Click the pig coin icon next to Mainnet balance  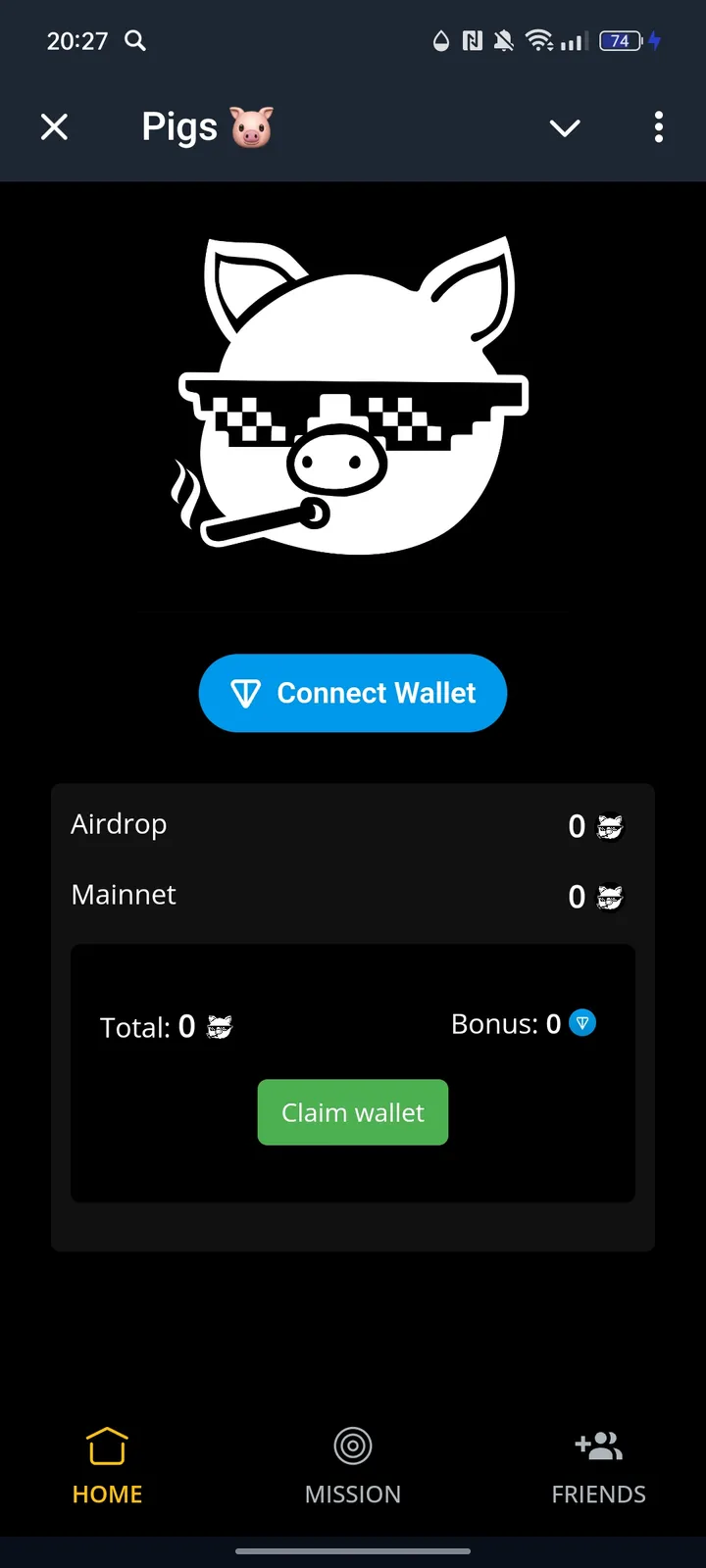click(x=609, y=897)
